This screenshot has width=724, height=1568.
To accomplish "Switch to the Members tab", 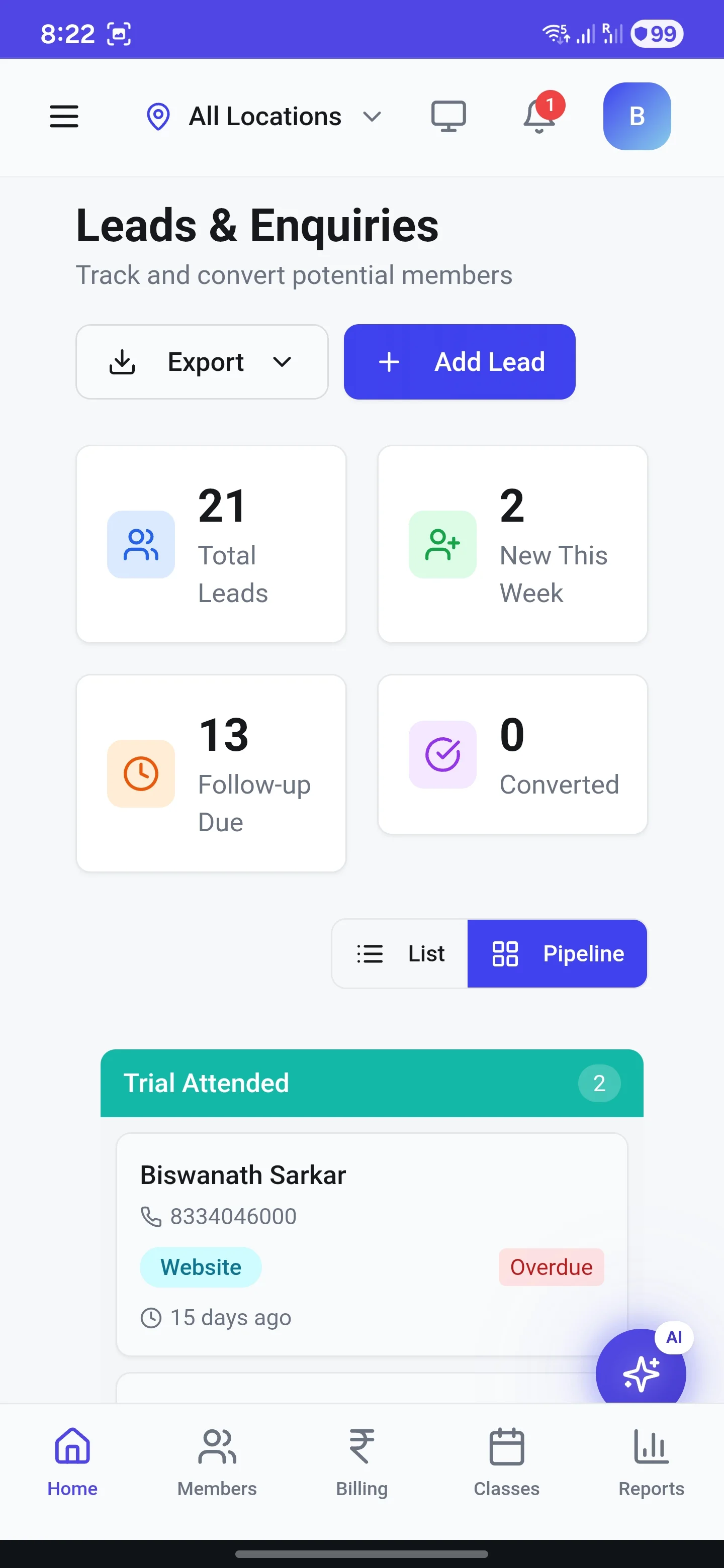I will pyautogui.click(x=217, y=1462).
